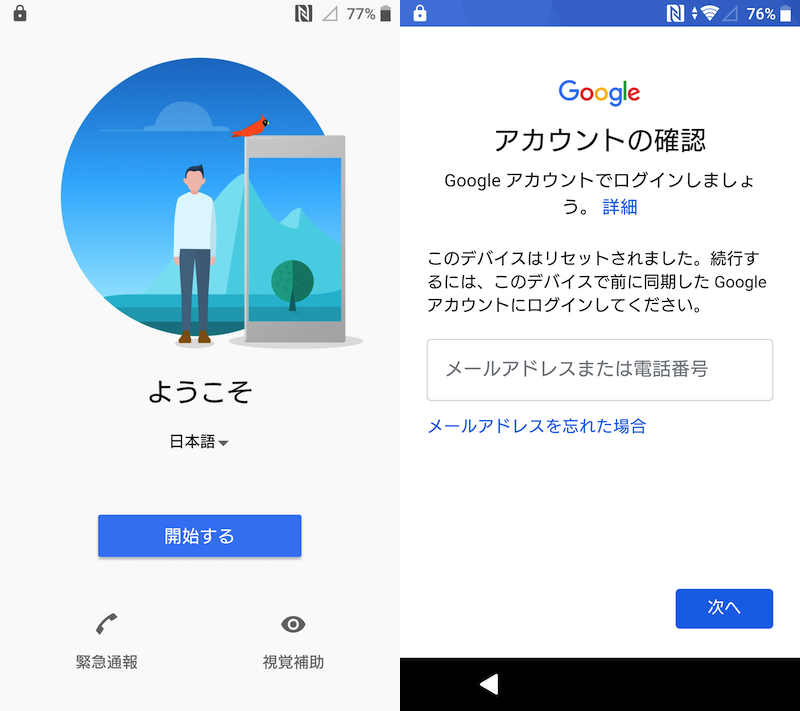Tap the 開始する button
The image size is (800, 711).
(x=199, y=536)
